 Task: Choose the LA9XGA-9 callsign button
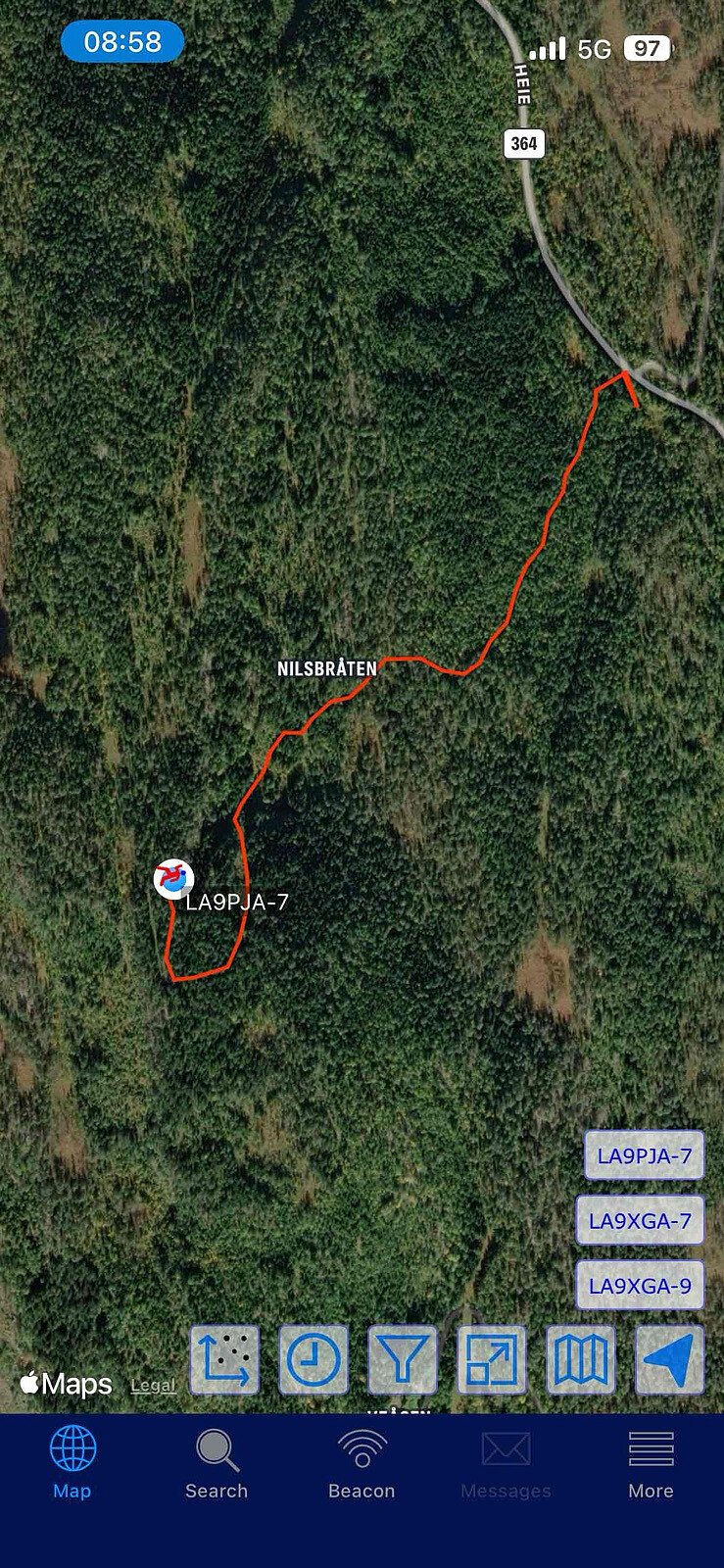click(640, 1286)
